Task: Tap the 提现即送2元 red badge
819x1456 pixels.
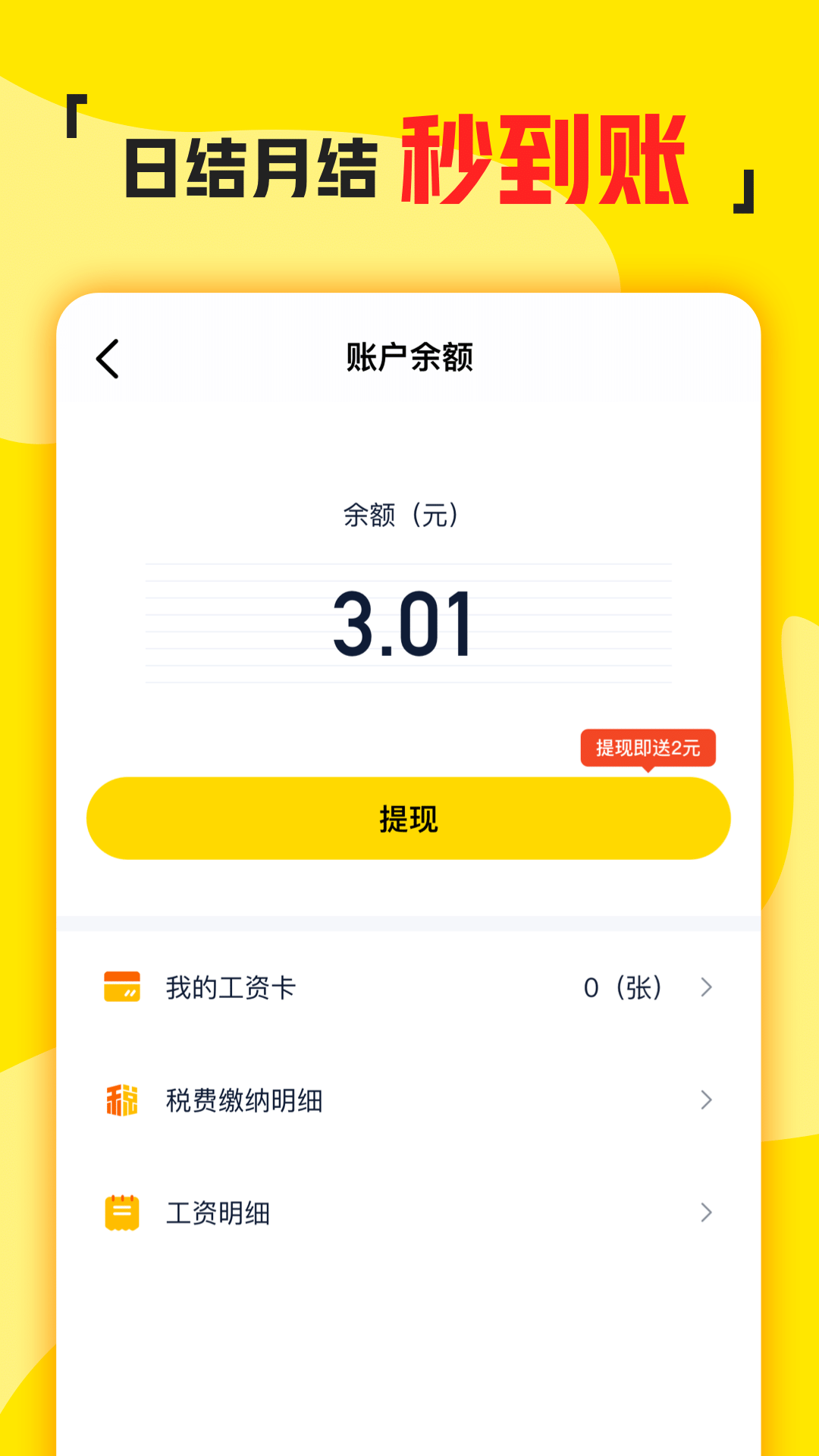Action: click(648, 747)
